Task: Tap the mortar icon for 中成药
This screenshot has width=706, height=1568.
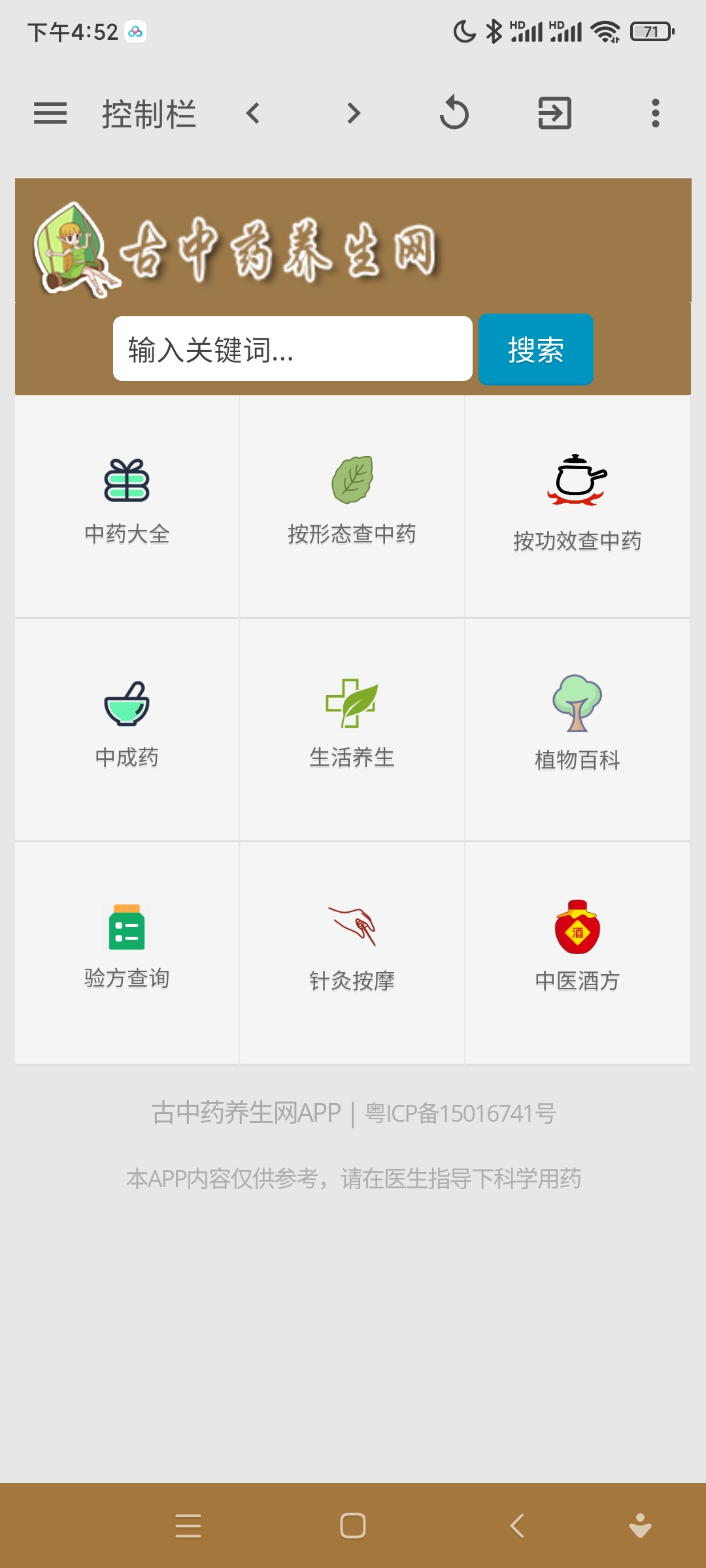Action: 126,728
